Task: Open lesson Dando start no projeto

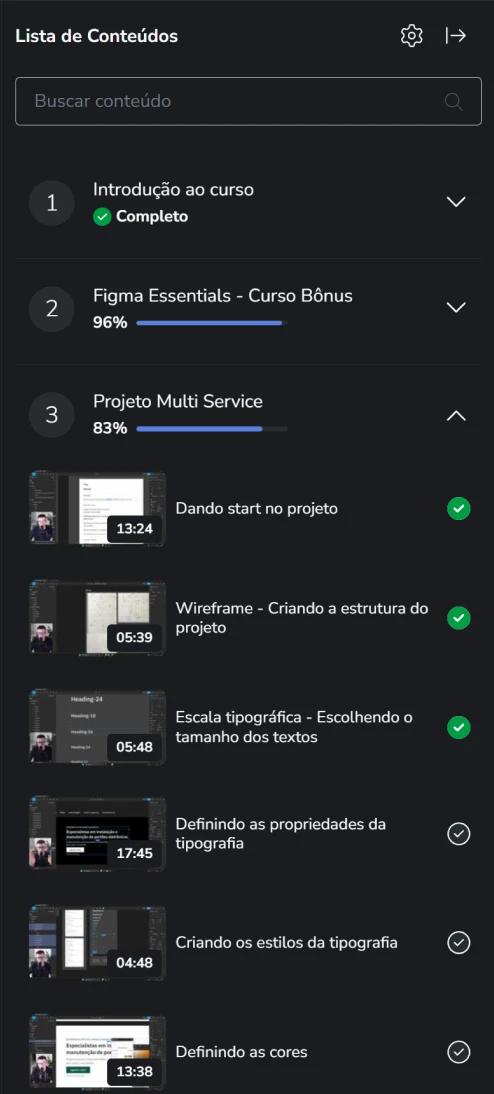Action: pyautogui.click(x=250, y=509)
